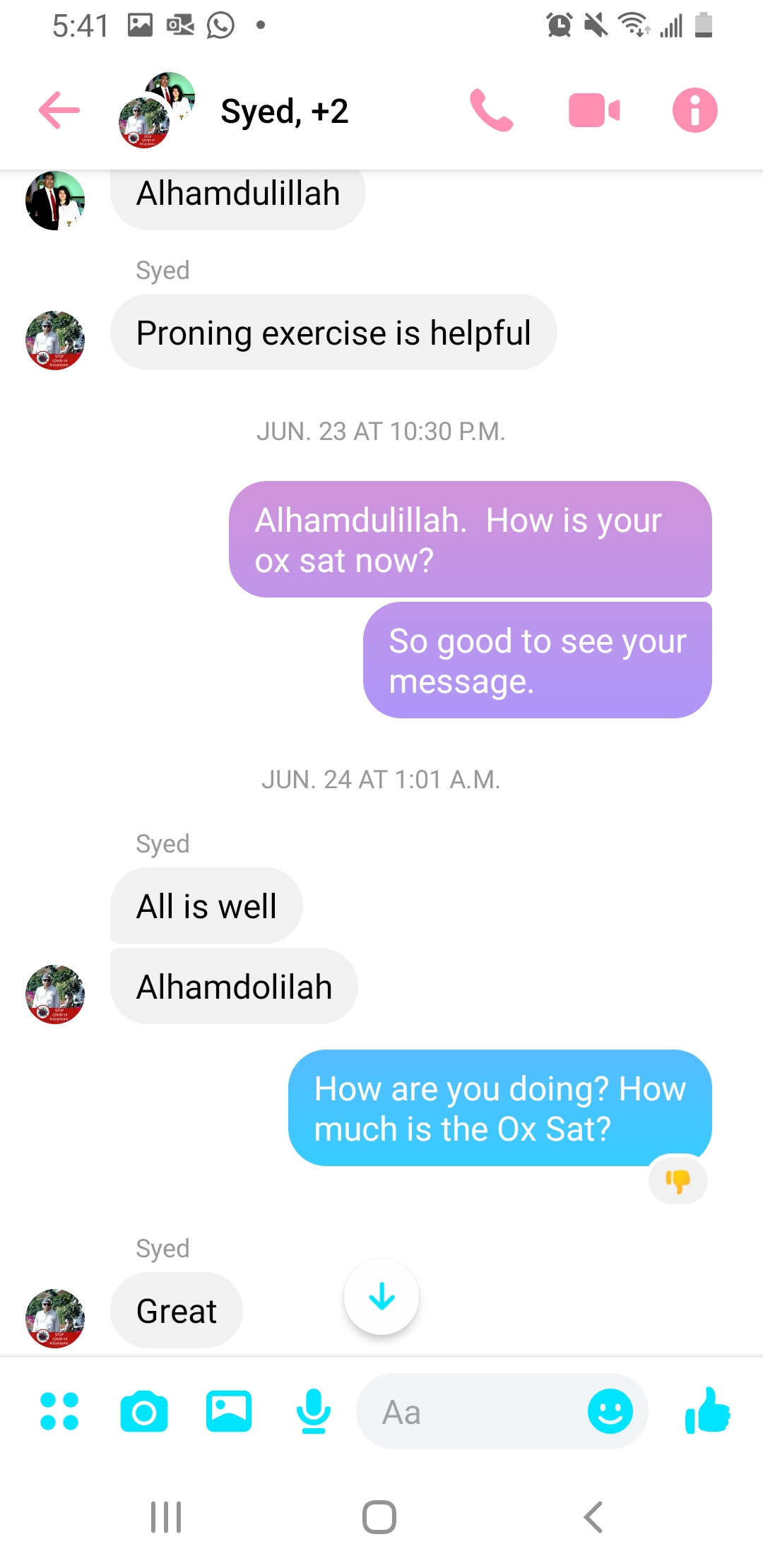The width and height of the screenshot is (763, 1568).
Task: View the thumbs-down reaction on the Ox Sat message
Action: coord(678,1180)
